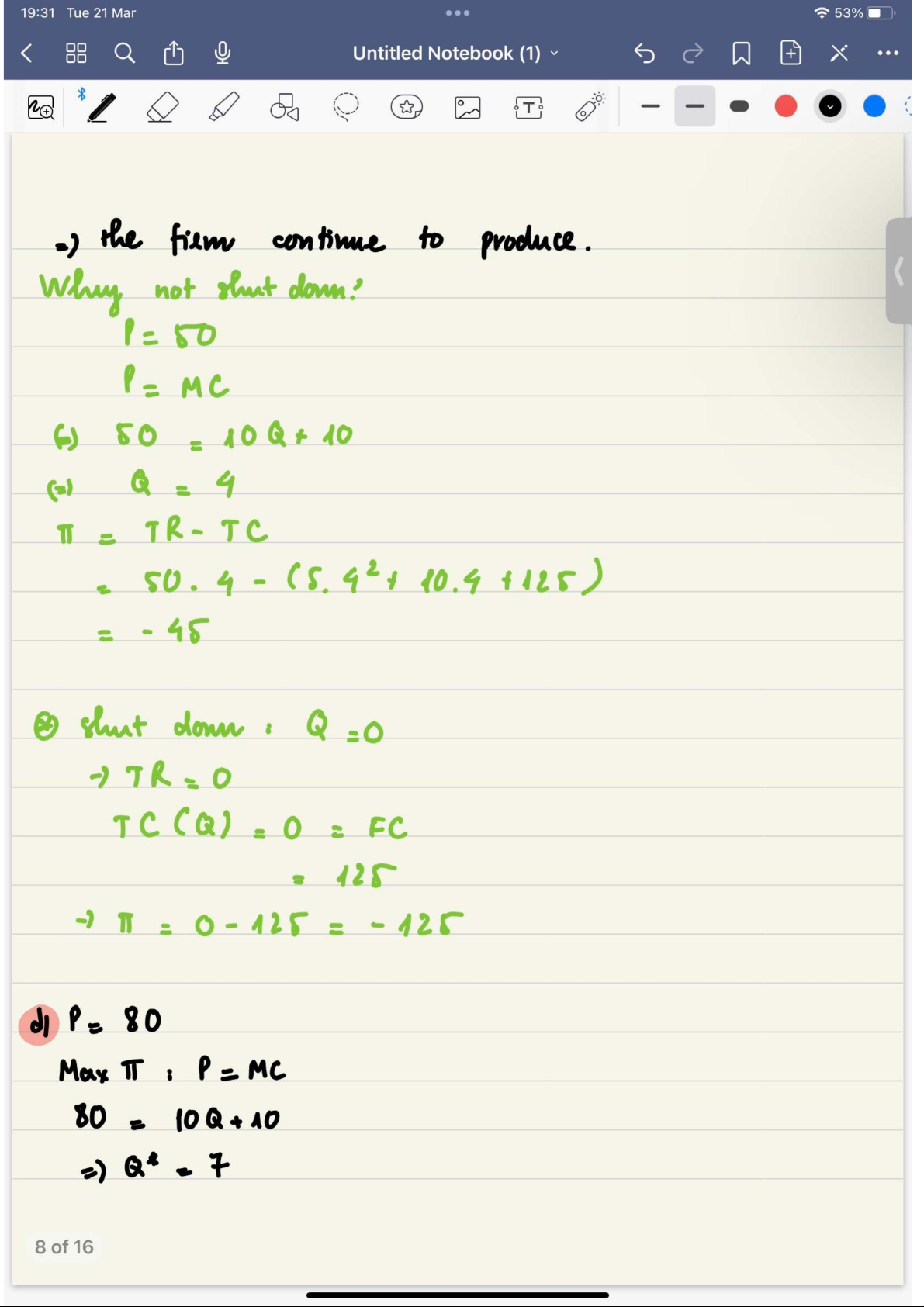Select the text box tool
Image resolution: width=924 pixels, height=1307 pixels.
coord(529,107)
